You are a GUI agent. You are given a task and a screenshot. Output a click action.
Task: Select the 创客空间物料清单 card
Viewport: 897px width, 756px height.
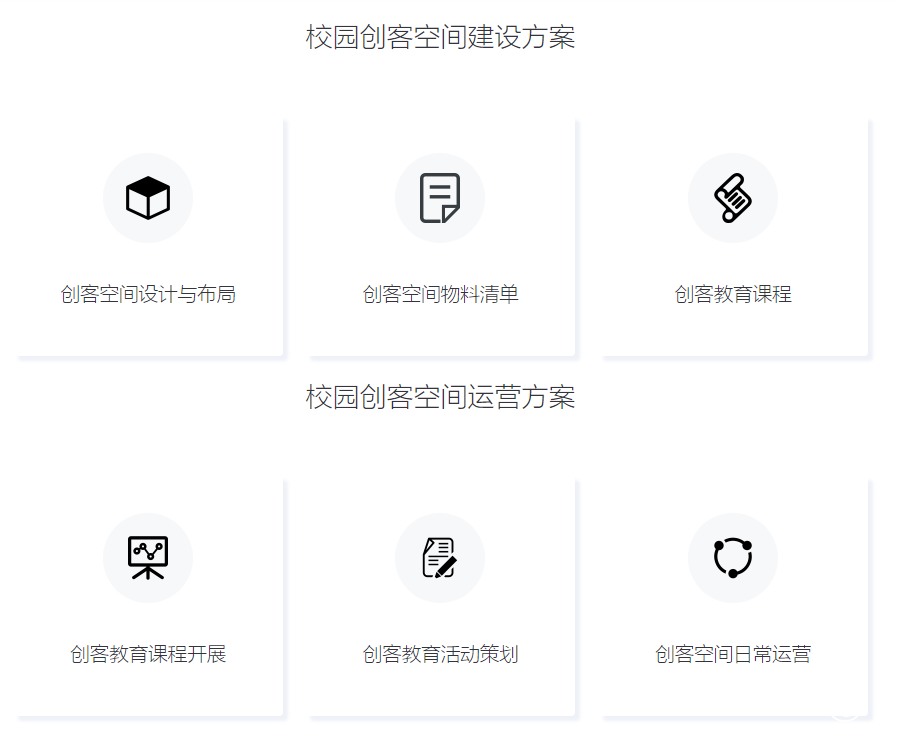point(440,238)
